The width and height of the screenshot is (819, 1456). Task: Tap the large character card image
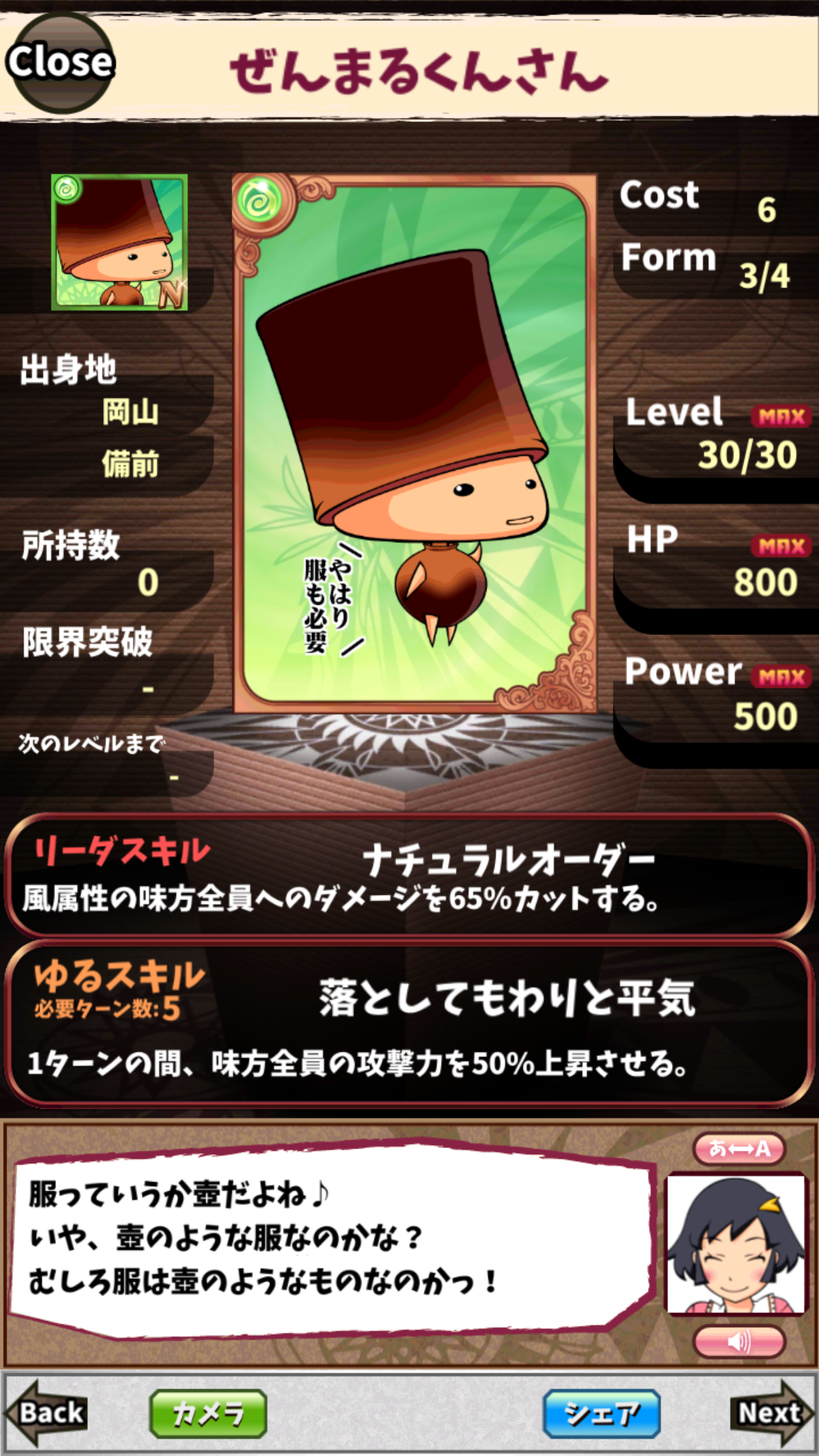tap(414, 444)
